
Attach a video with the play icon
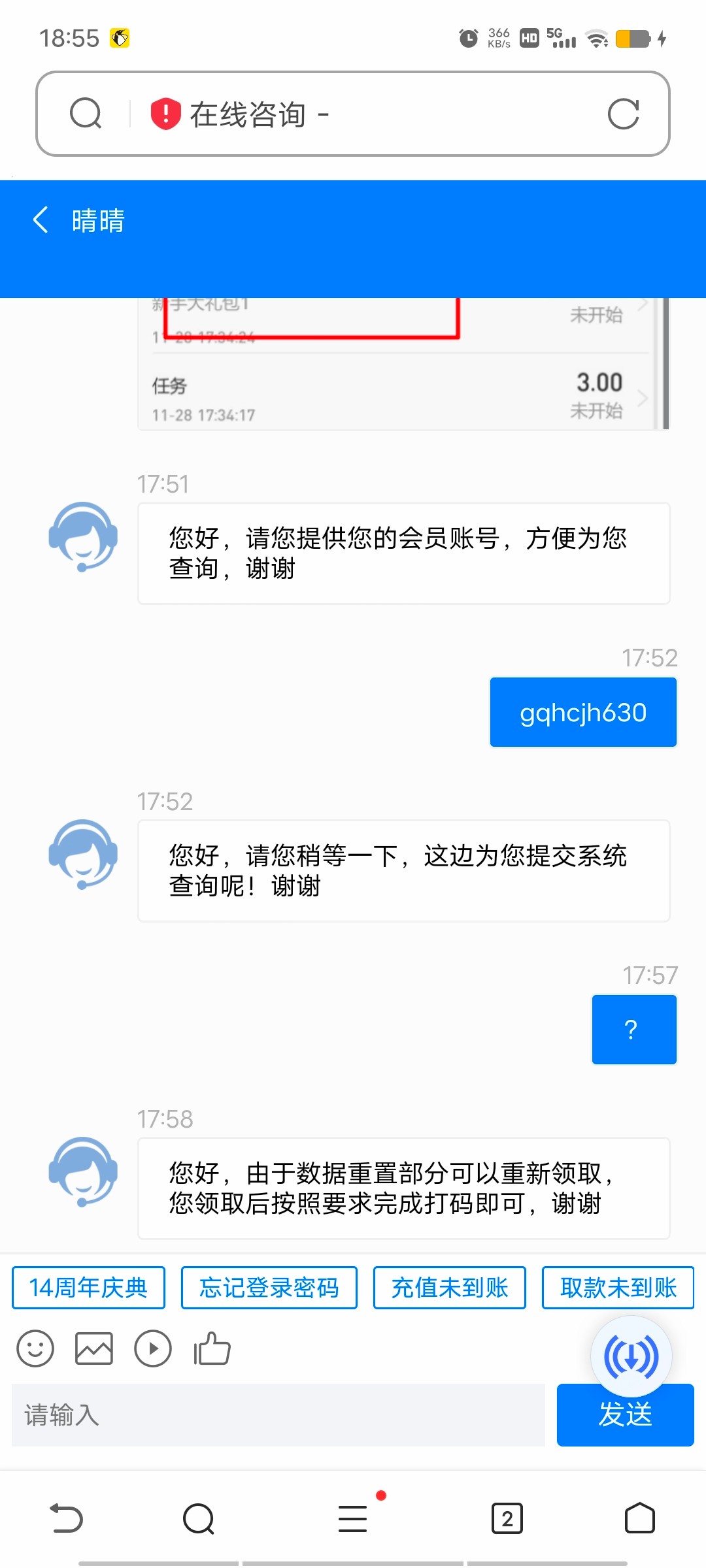tap(153, 1348)
